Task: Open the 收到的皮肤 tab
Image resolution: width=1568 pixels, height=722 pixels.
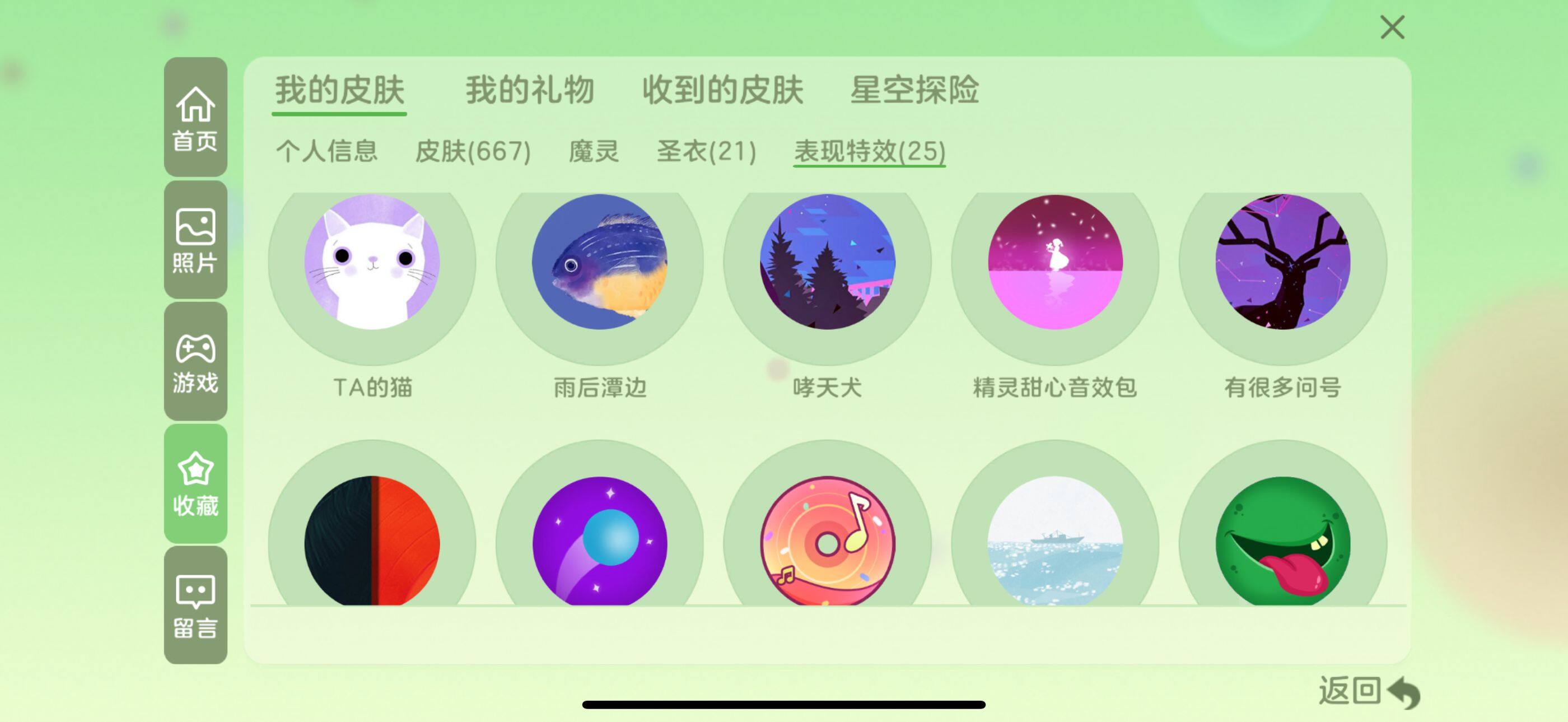Action: click(722, 90)
